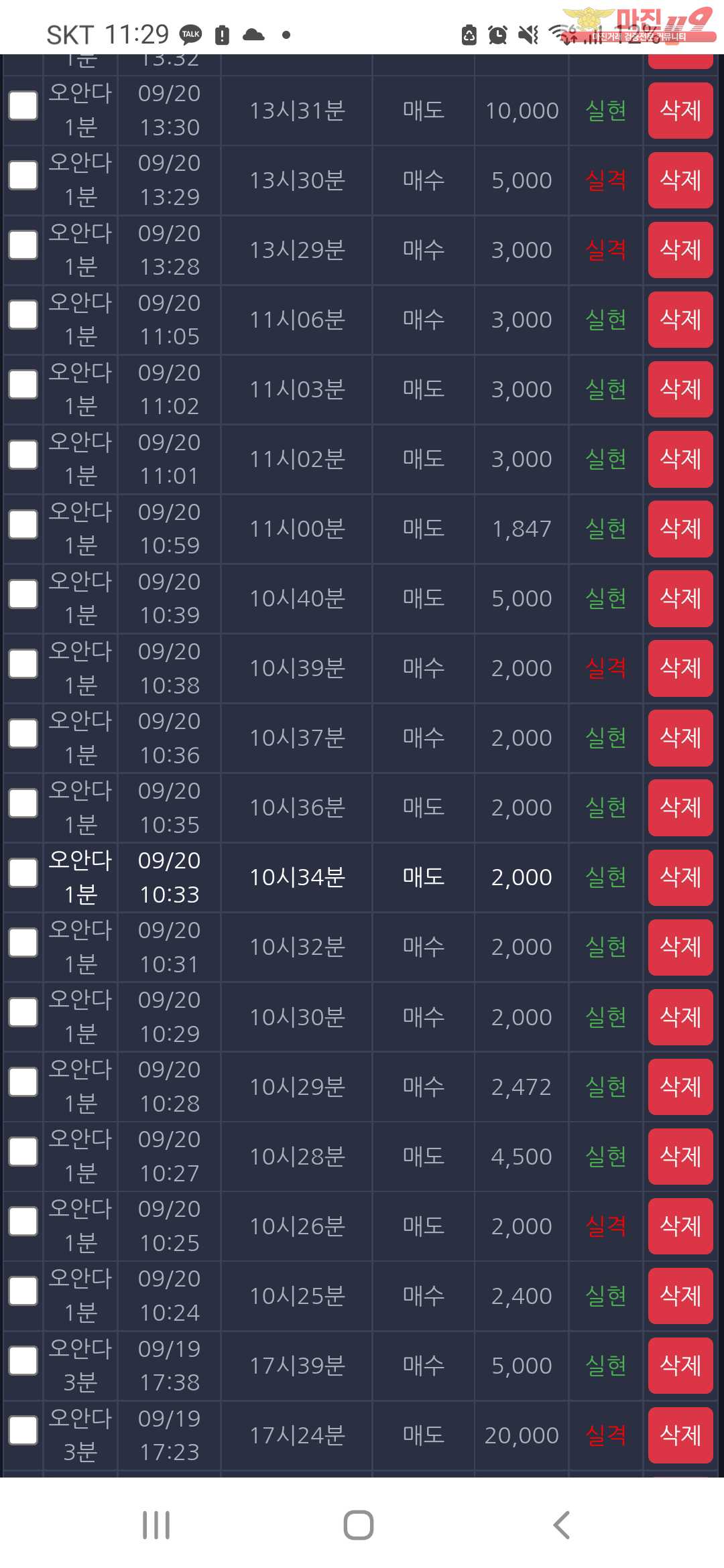
Task: Delete the 11시00분 매도 1,847 entry
Action: point(680,529)
